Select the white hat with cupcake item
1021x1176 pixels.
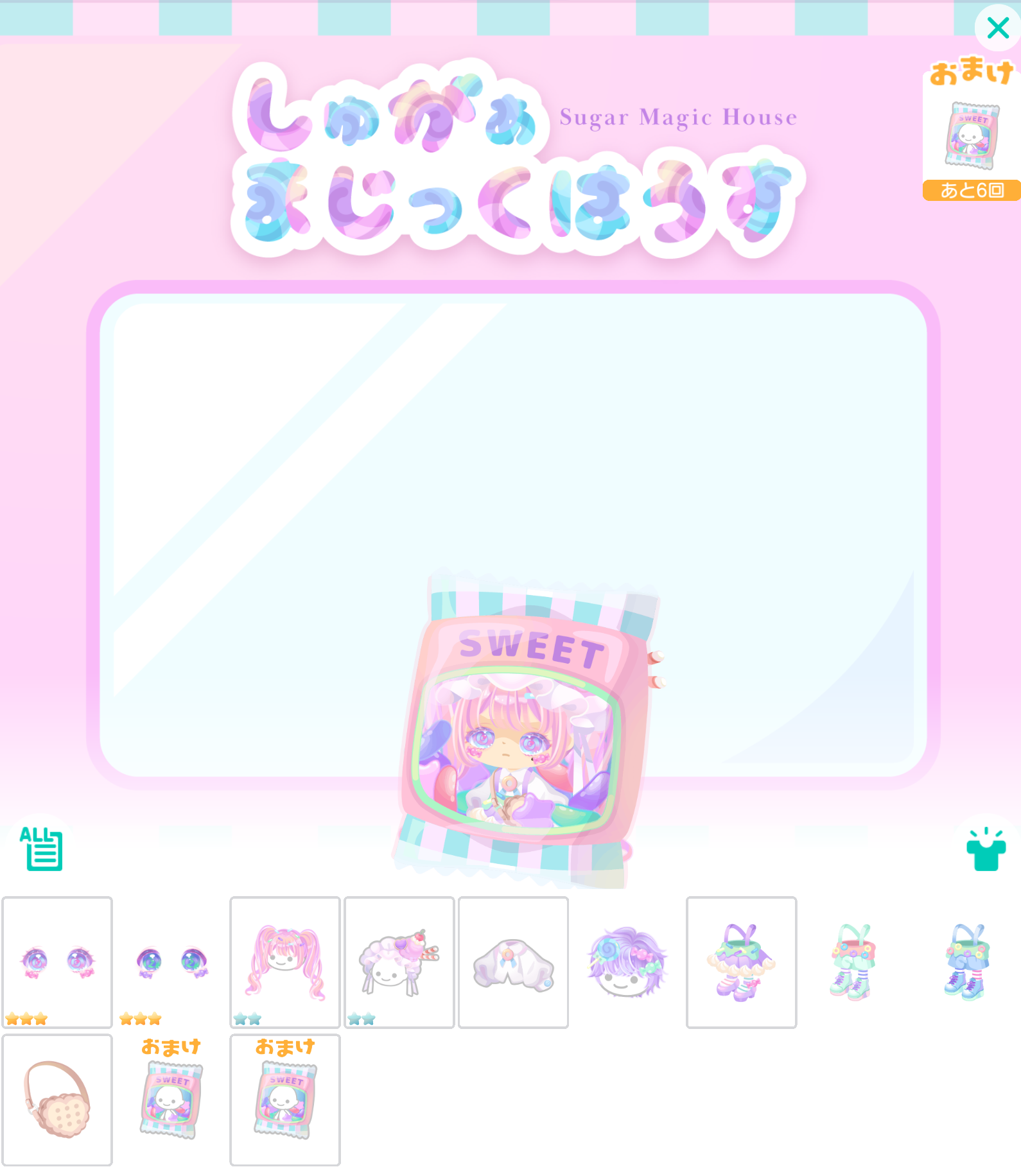(x=399, y=962)
